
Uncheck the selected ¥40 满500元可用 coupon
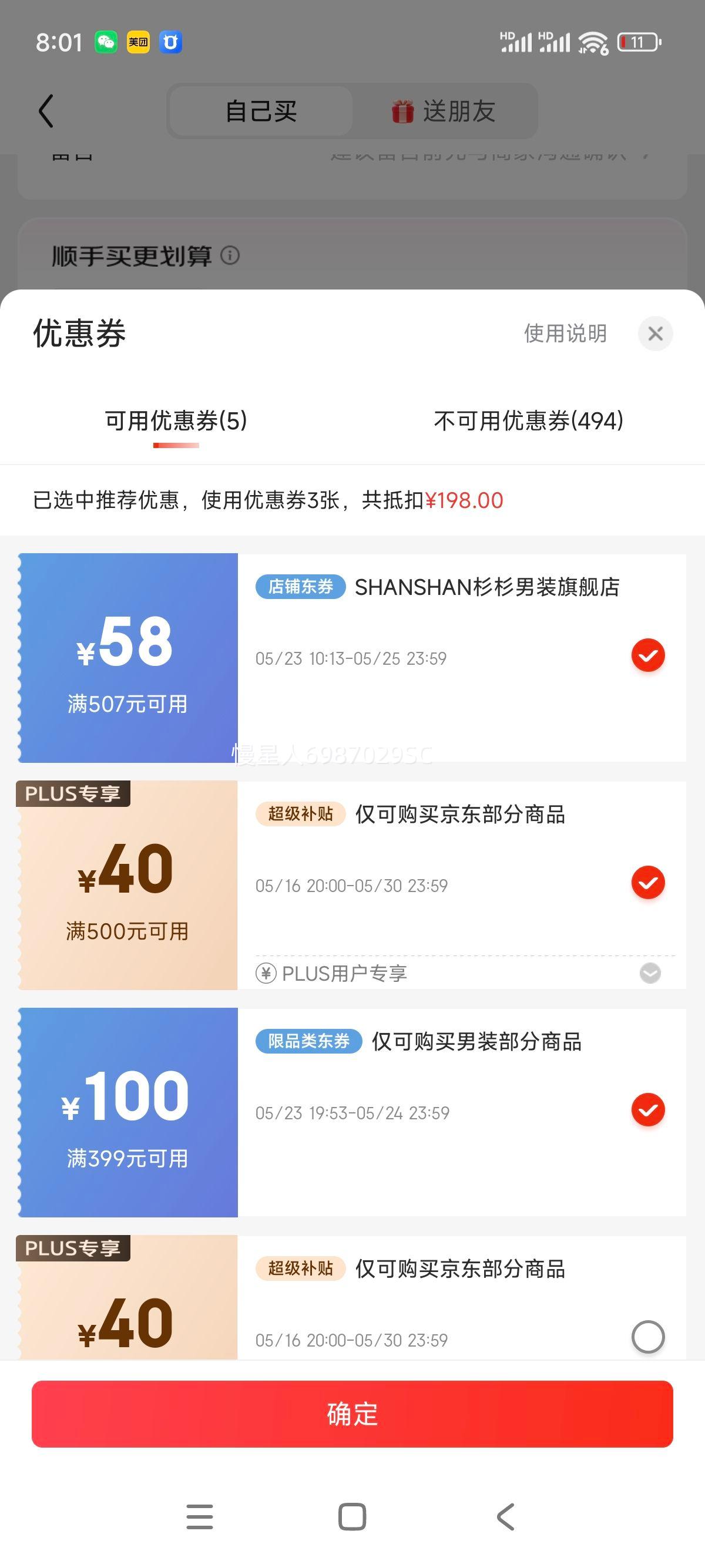tap(648, 883)
